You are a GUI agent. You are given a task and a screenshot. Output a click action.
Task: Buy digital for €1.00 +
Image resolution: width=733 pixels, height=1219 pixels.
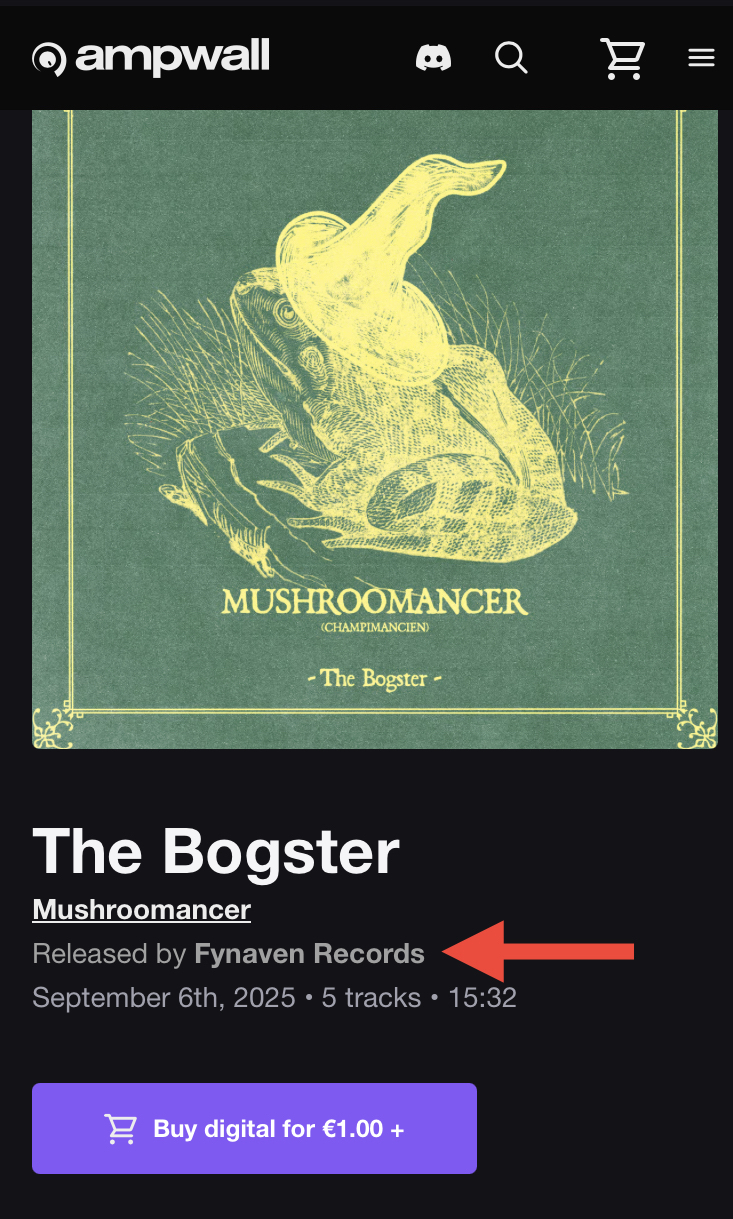[254, 1128]
